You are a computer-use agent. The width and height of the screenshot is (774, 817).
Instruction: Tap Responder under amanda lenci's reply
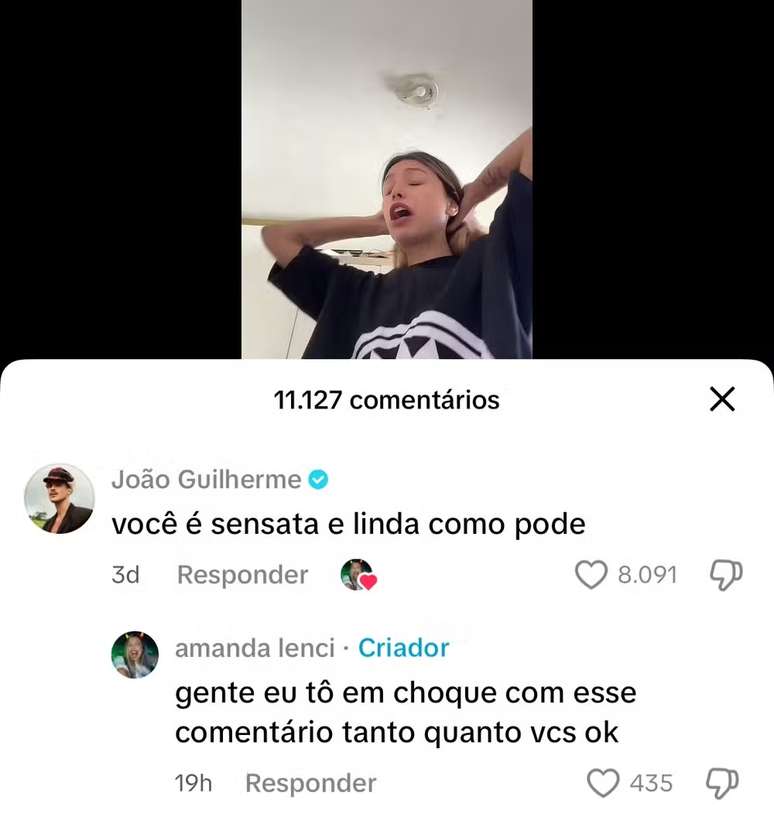310,782
